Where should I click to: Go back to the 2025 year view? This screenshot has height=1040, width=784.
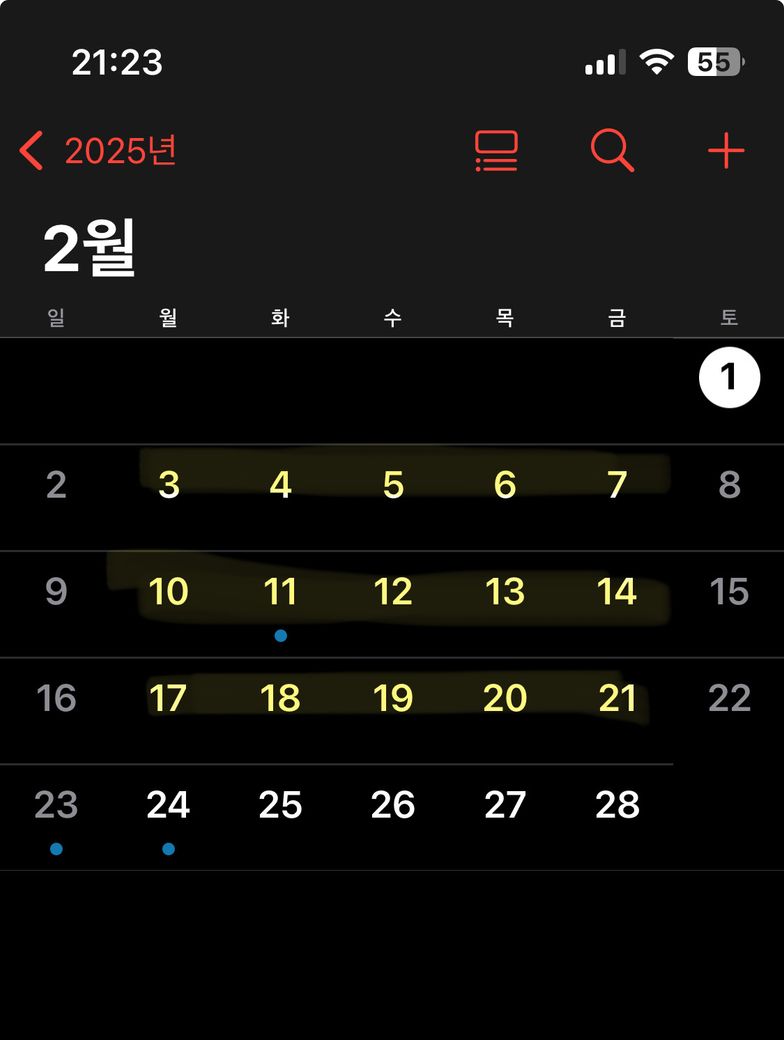pos(98,151)
